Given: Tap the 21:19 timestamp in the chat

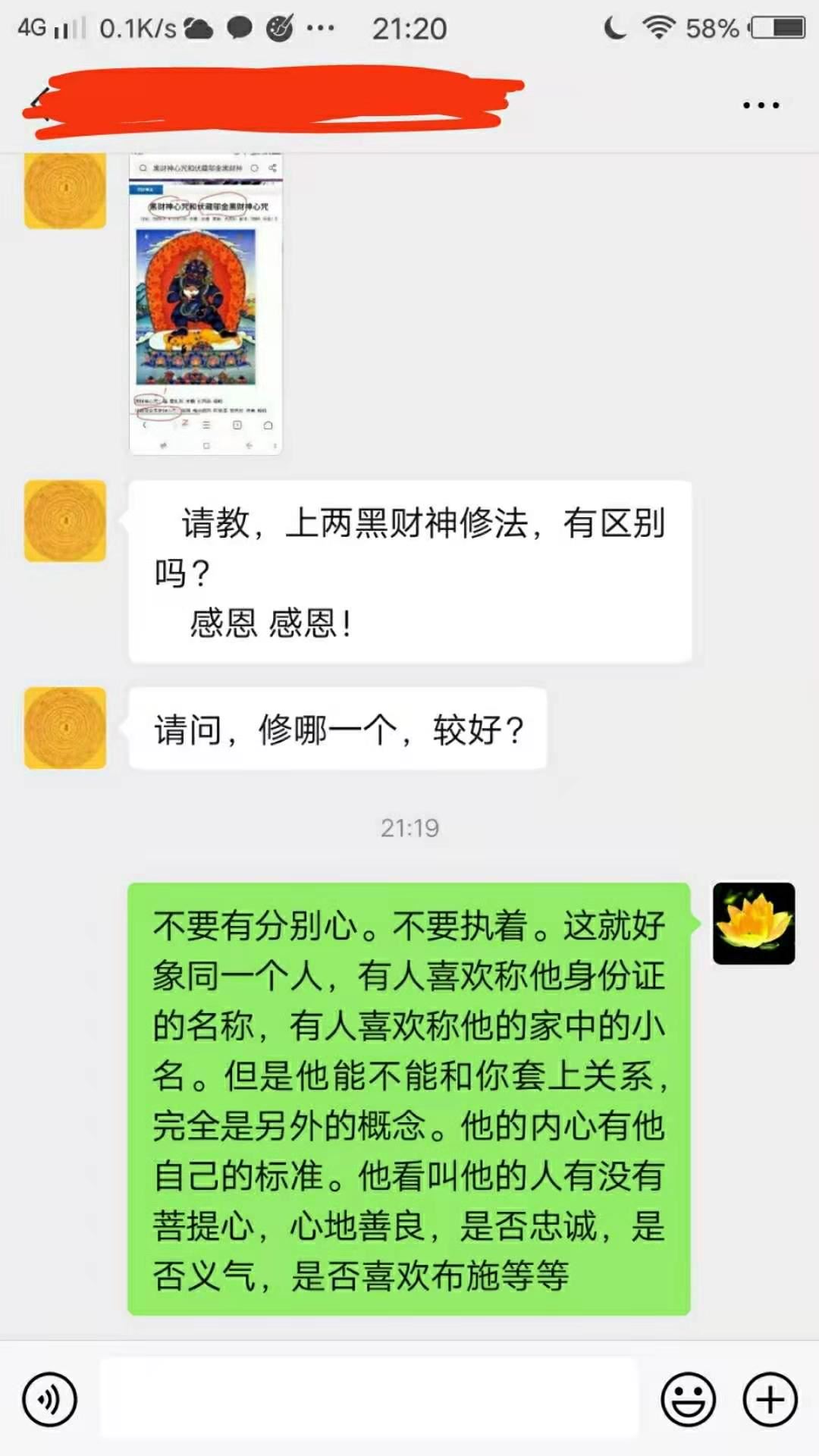Looking at the screenshot, I should pos(409,828).
